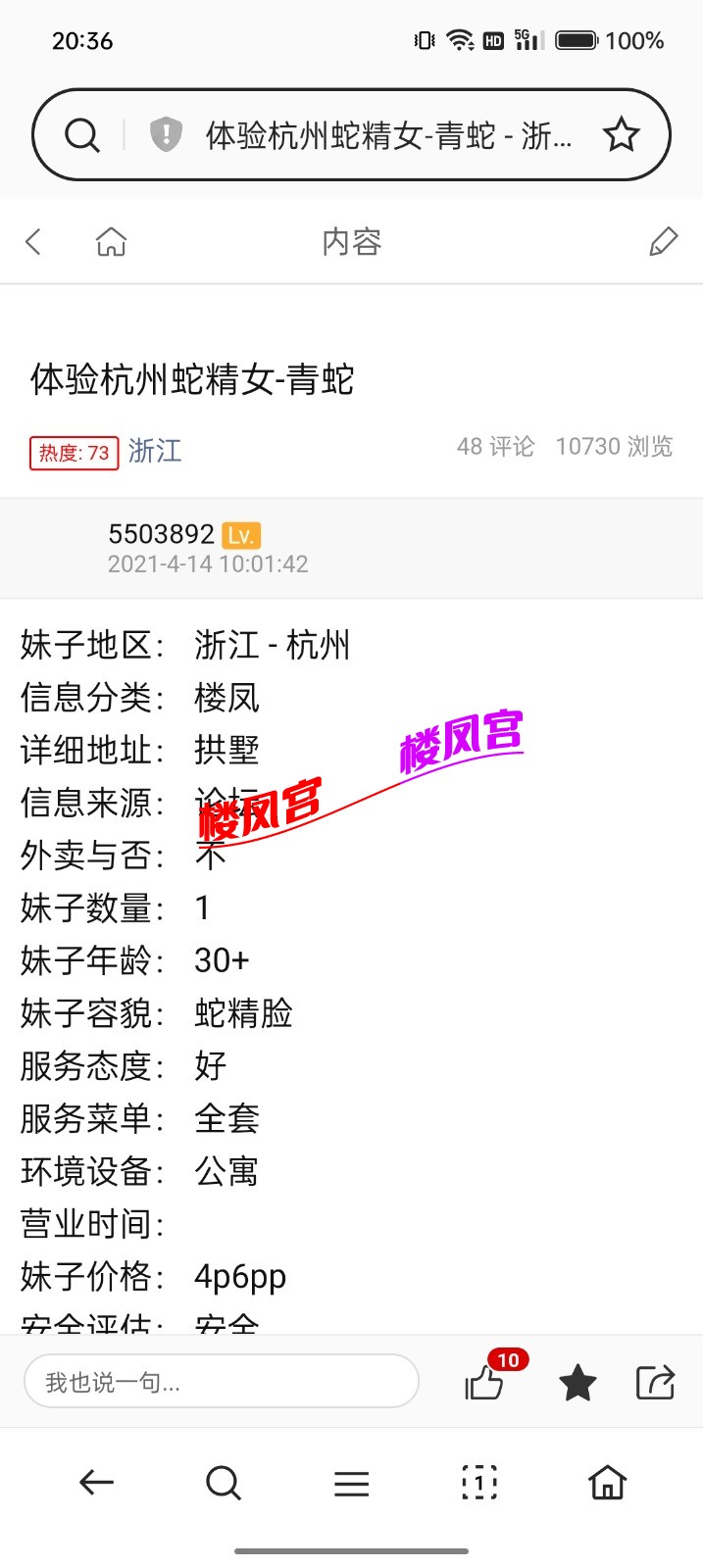Viewport: 703px width, 1568px height.
Task: Tap the browser back arrow
Action: pyautogui.click(x=96, y=1483)
